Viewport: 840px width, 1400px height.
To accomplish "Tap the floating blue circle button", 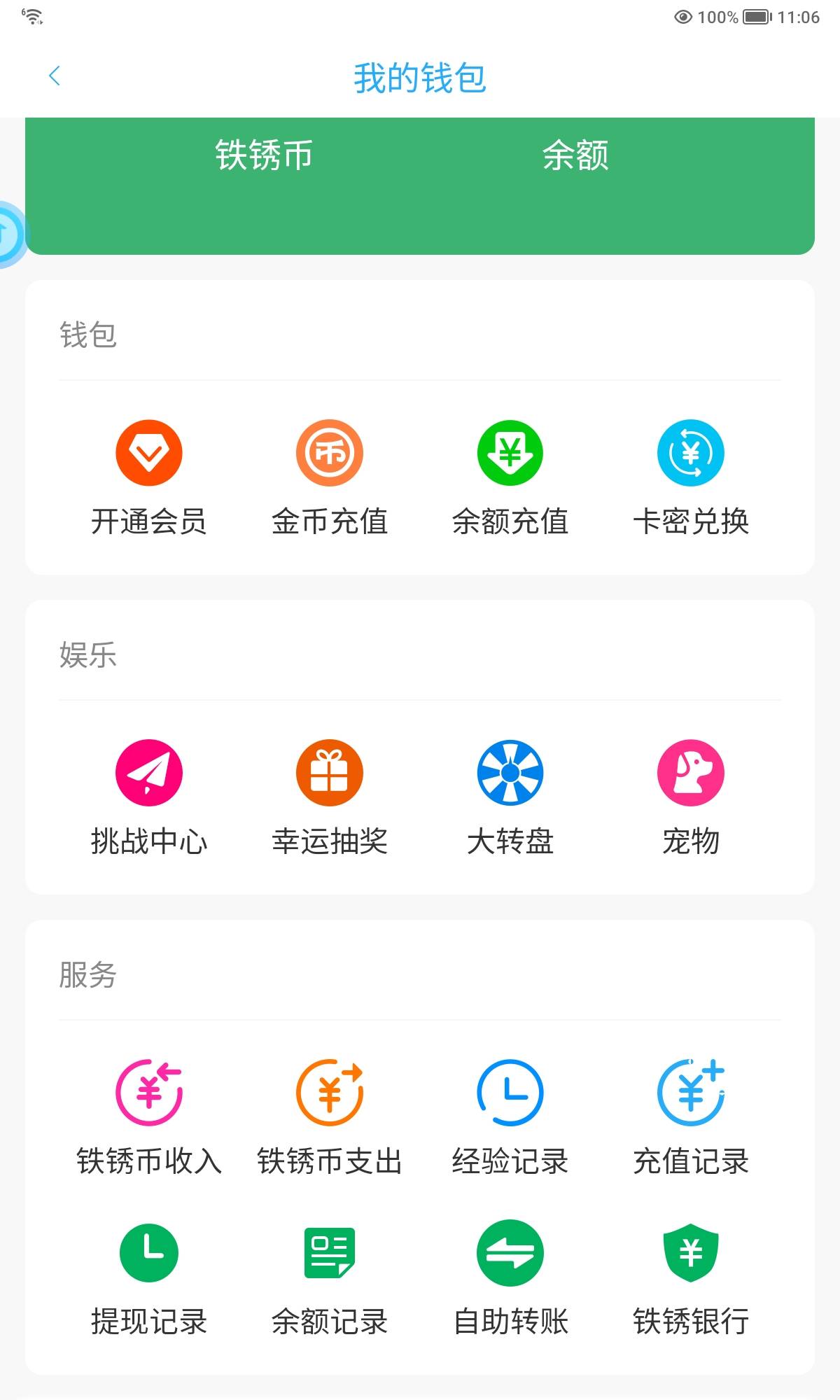I will coord(8,234).
